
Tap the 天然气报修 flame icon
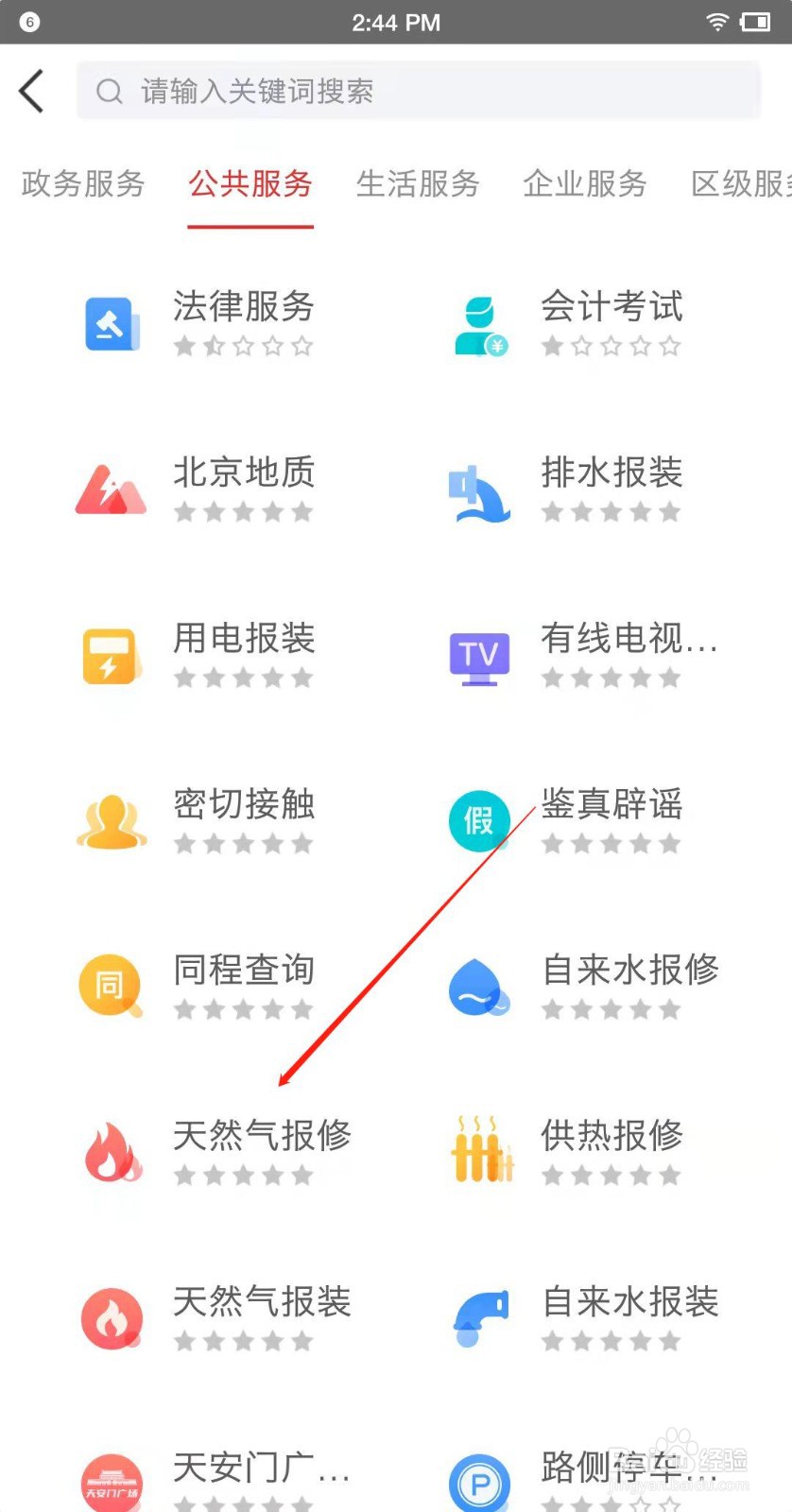(x=111, y=1152)
